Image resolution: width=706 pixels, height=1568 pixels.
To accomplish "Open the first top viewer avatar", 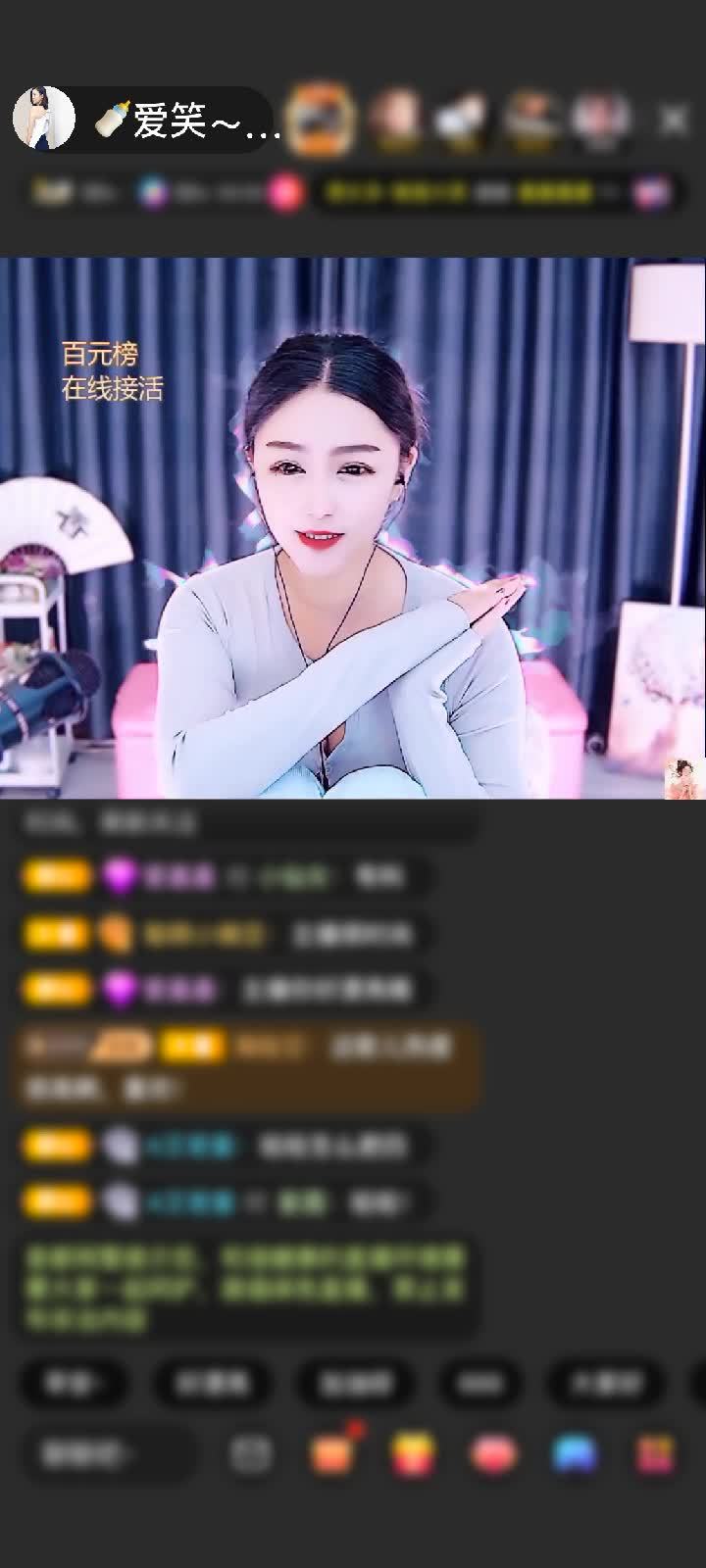I will tap(323, 120).
